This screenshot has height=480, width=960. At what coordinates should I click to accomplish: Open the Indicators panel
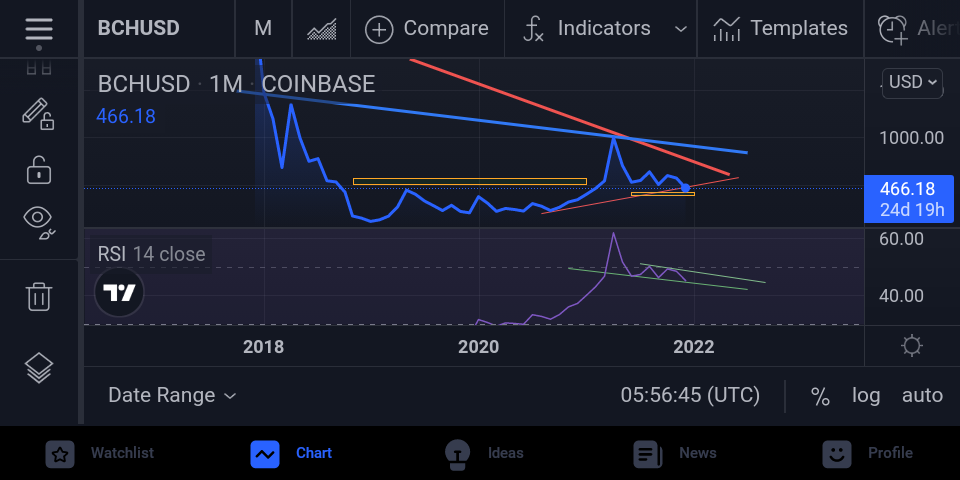tap(587, 29)
